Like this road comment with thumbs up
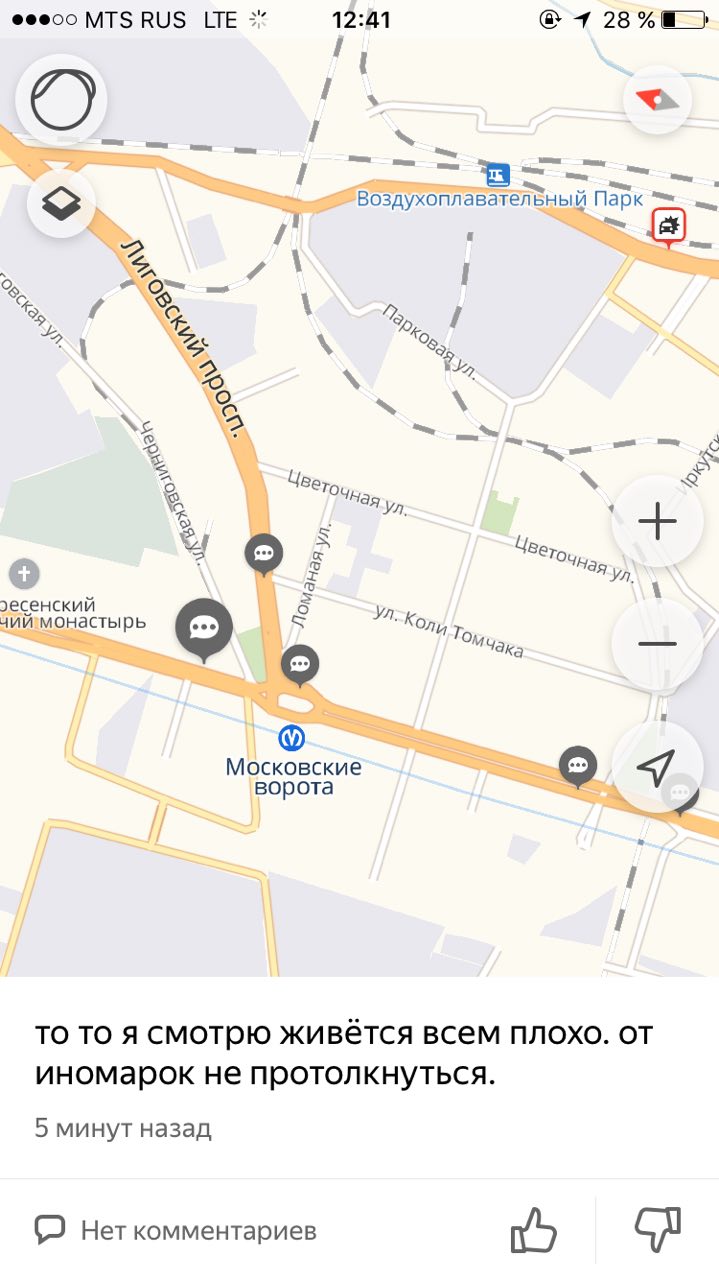Image resolution: width=719 pixels, height=1280 pixels. click(x=533, y=1229)
